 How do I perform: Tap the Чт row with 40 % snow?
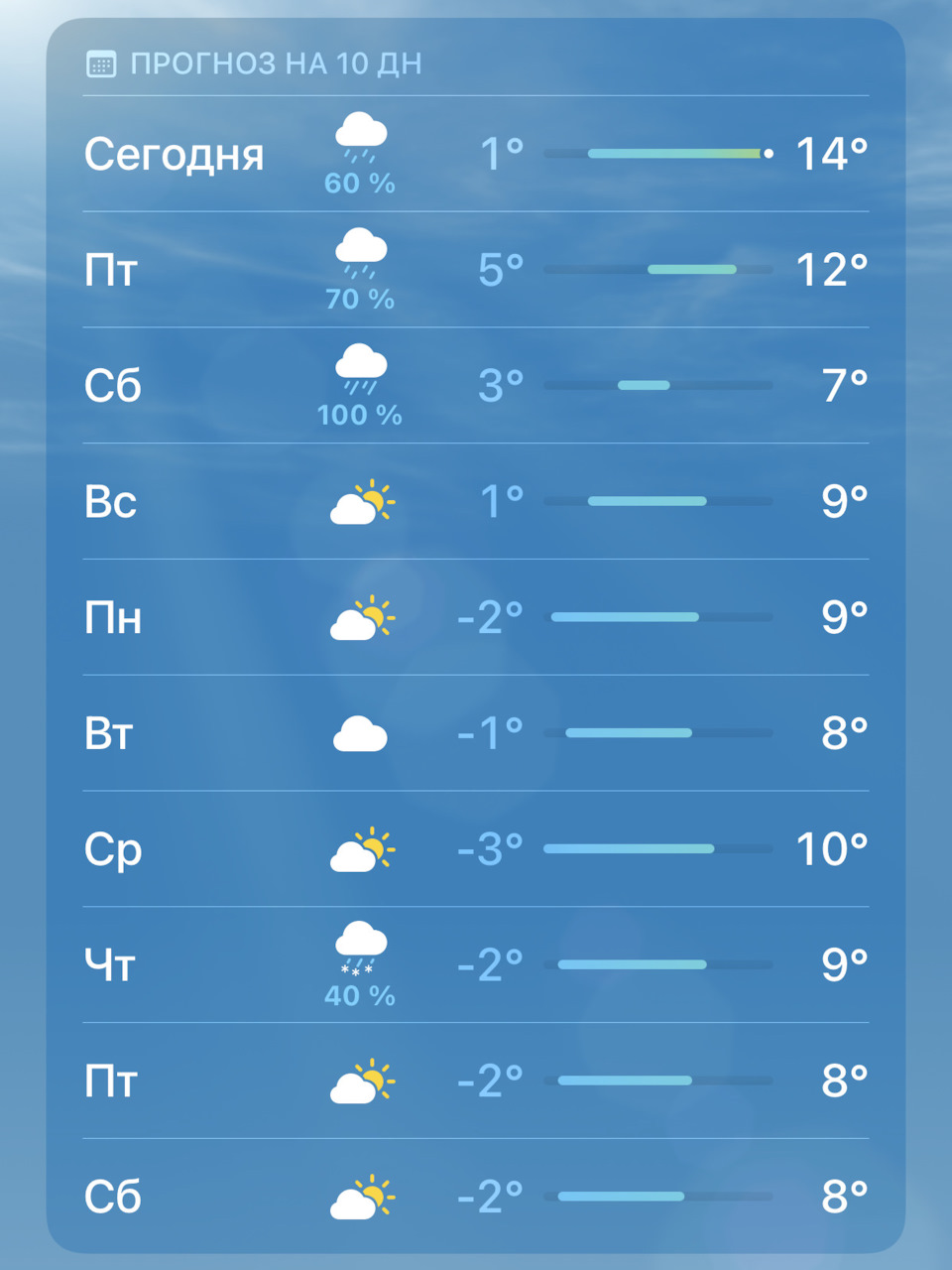474,965
